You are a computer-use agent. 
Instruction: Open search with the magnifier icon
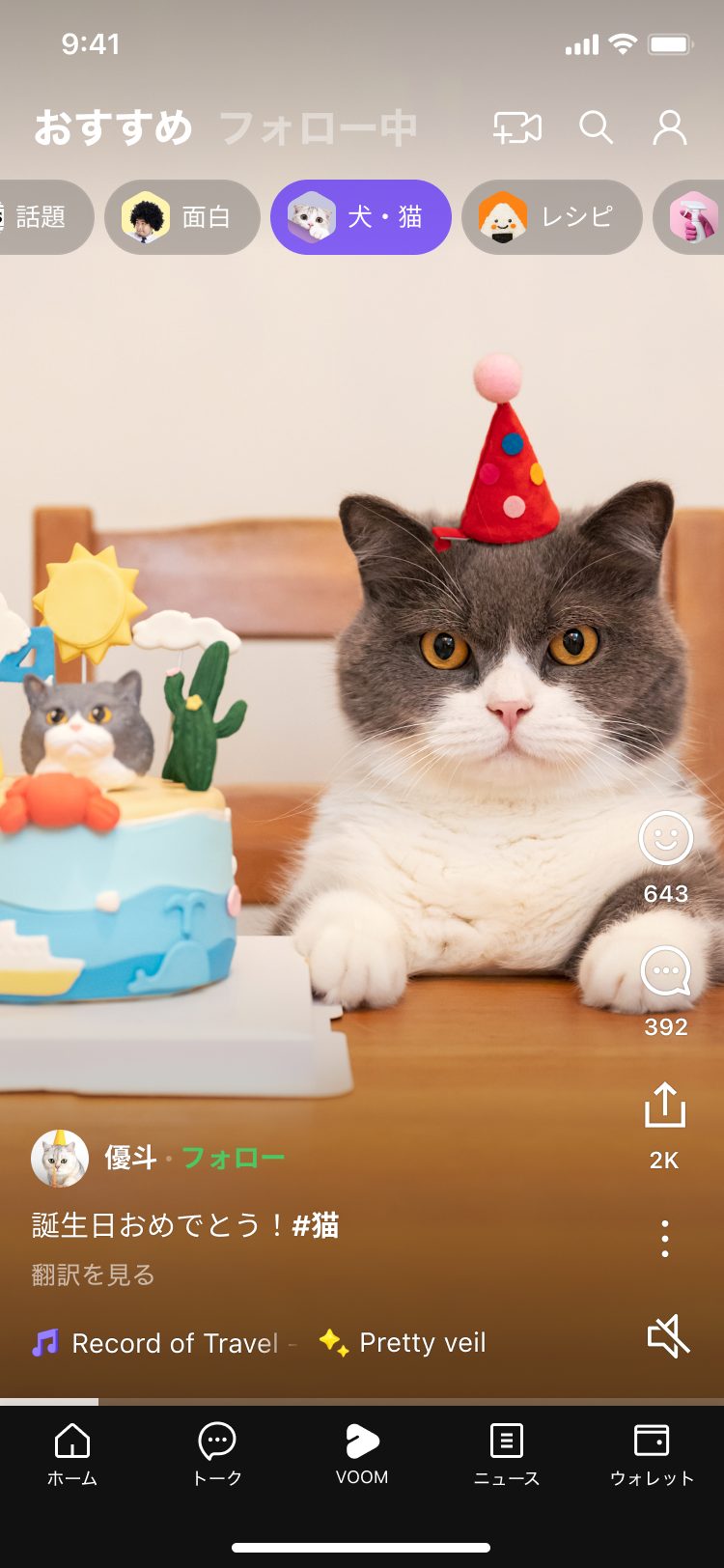(596, 127)
